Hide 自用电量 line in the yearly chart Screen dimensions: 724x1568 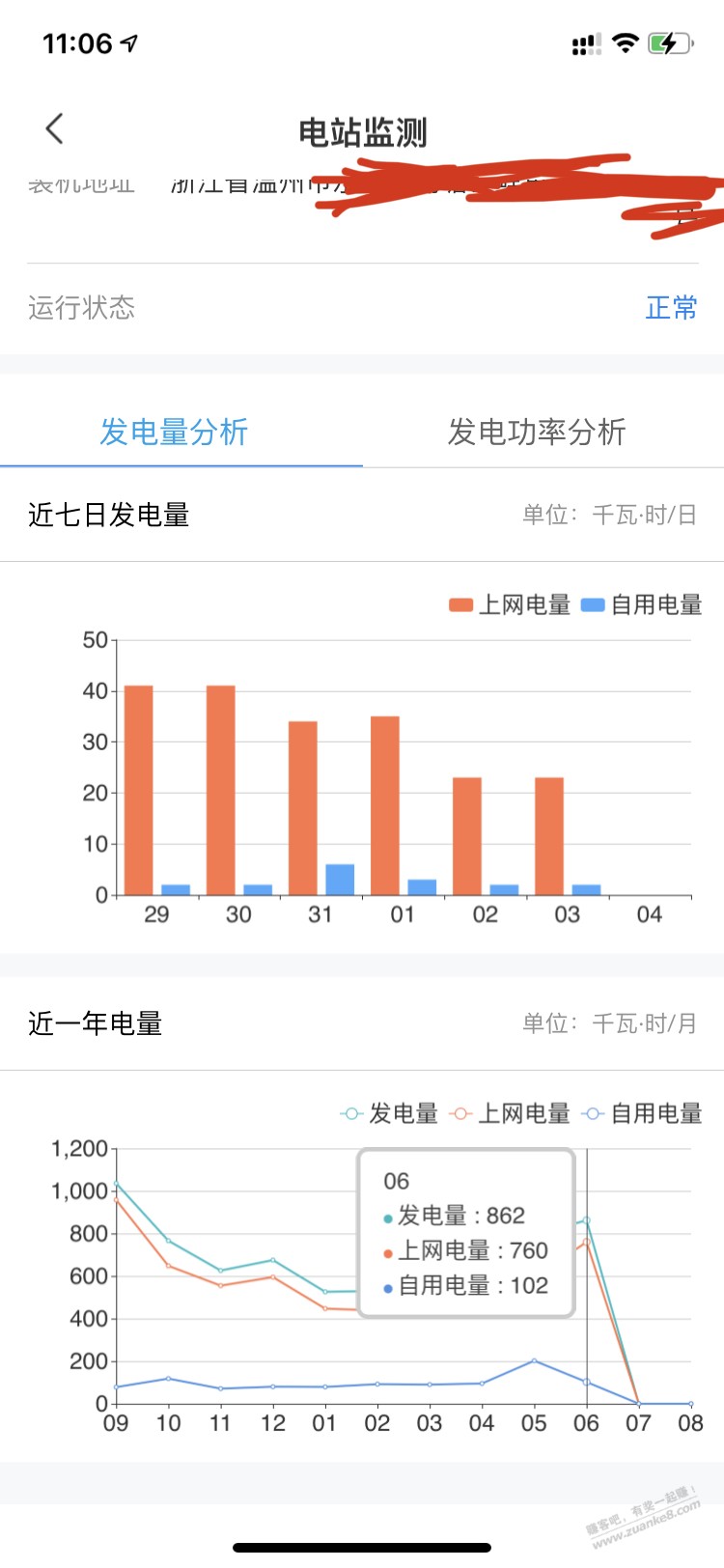[x=642, y=1113]
